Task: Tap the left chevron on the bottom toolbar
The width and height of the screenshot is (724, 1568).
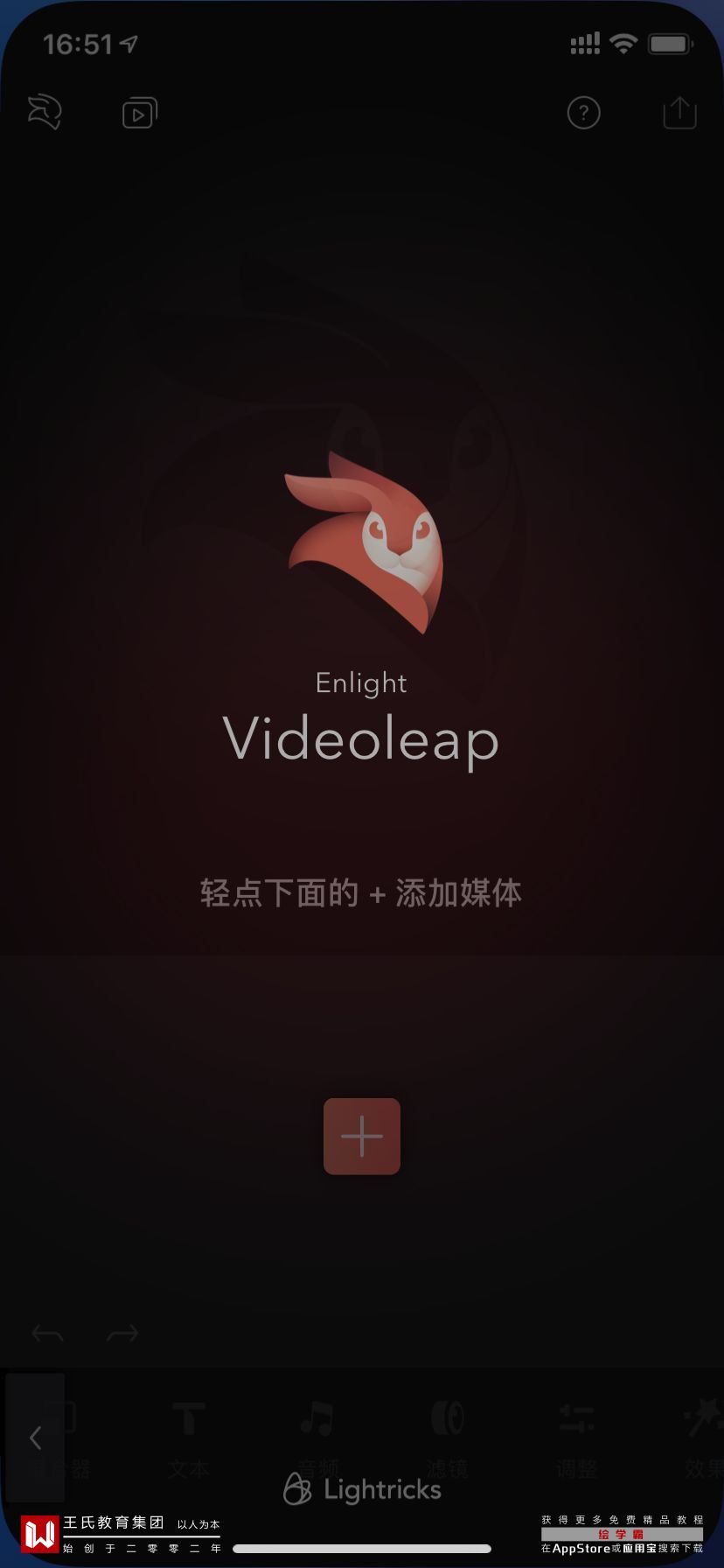Action: tap(35, 1438)
